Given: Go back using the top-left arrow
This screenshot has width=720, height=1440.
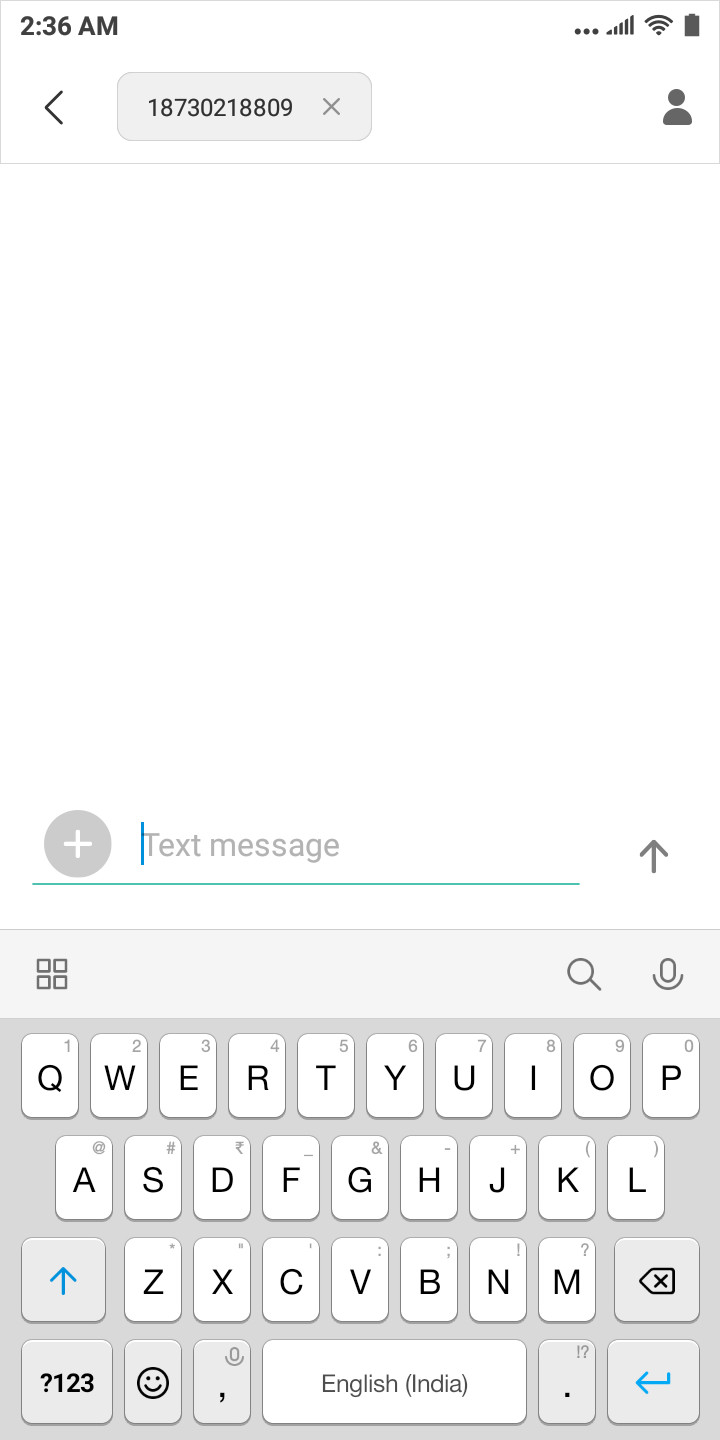Looking at the screenshot, I should point(54,107).
